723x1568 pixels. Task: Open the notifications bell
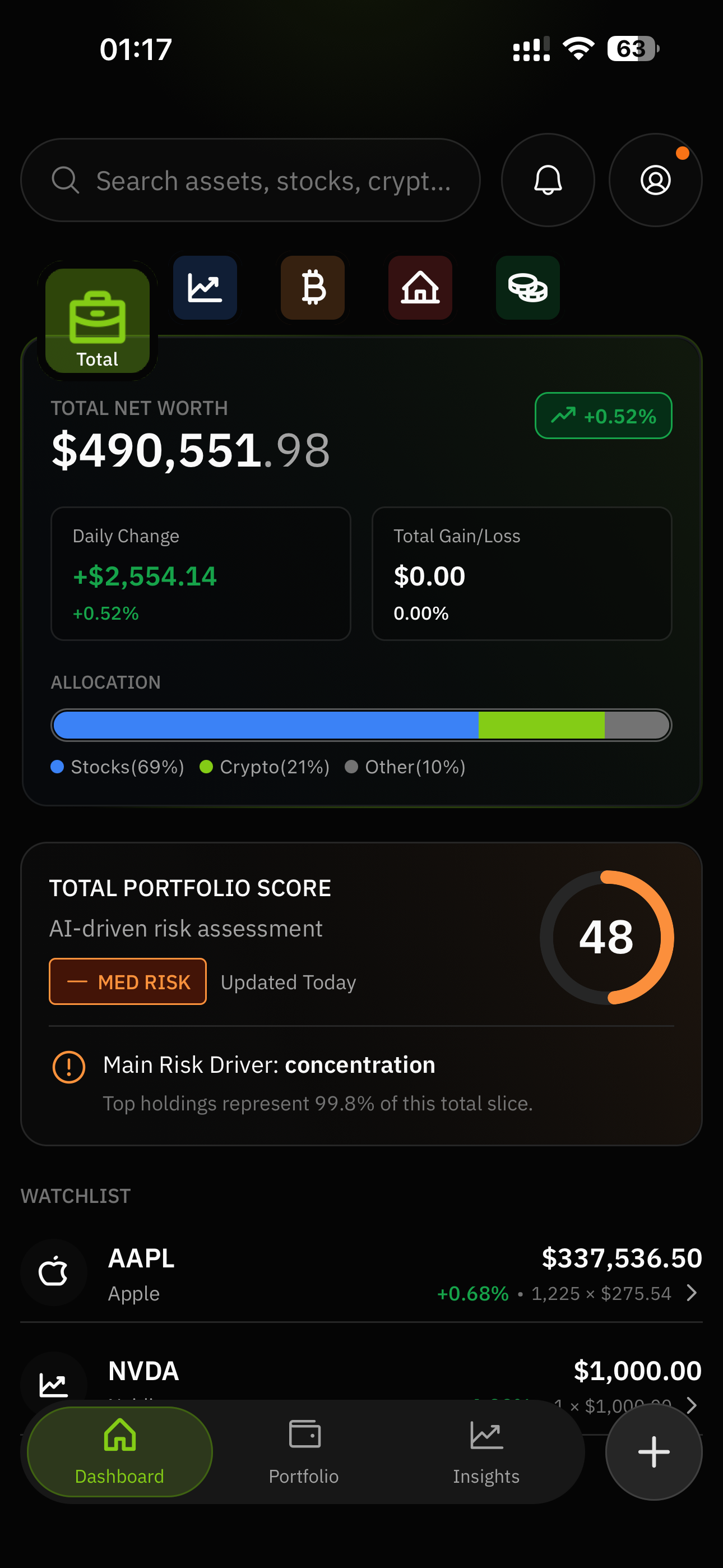548,180
